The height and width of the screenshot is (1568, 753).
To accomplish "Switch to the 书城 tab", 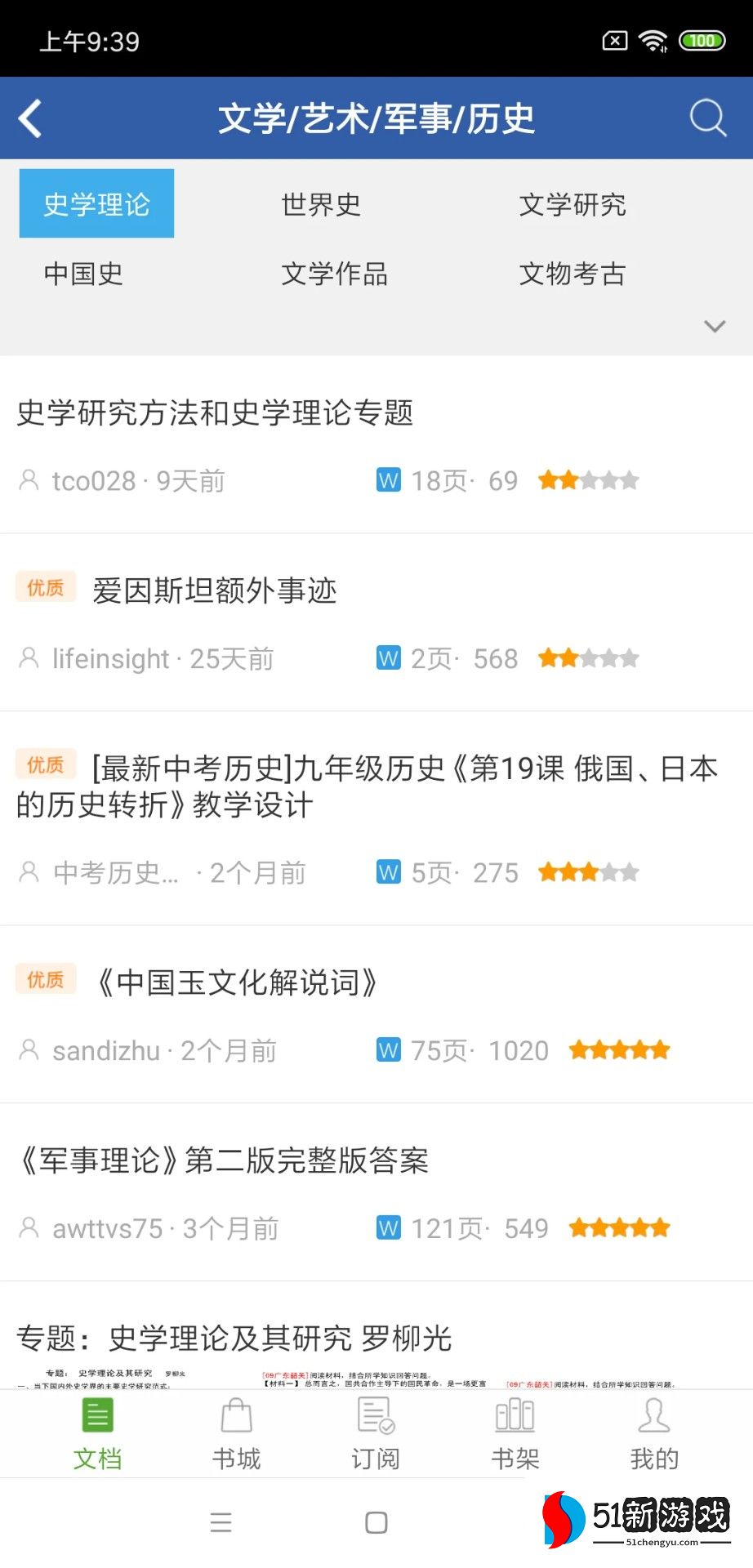I will (x=236, y=1434).
